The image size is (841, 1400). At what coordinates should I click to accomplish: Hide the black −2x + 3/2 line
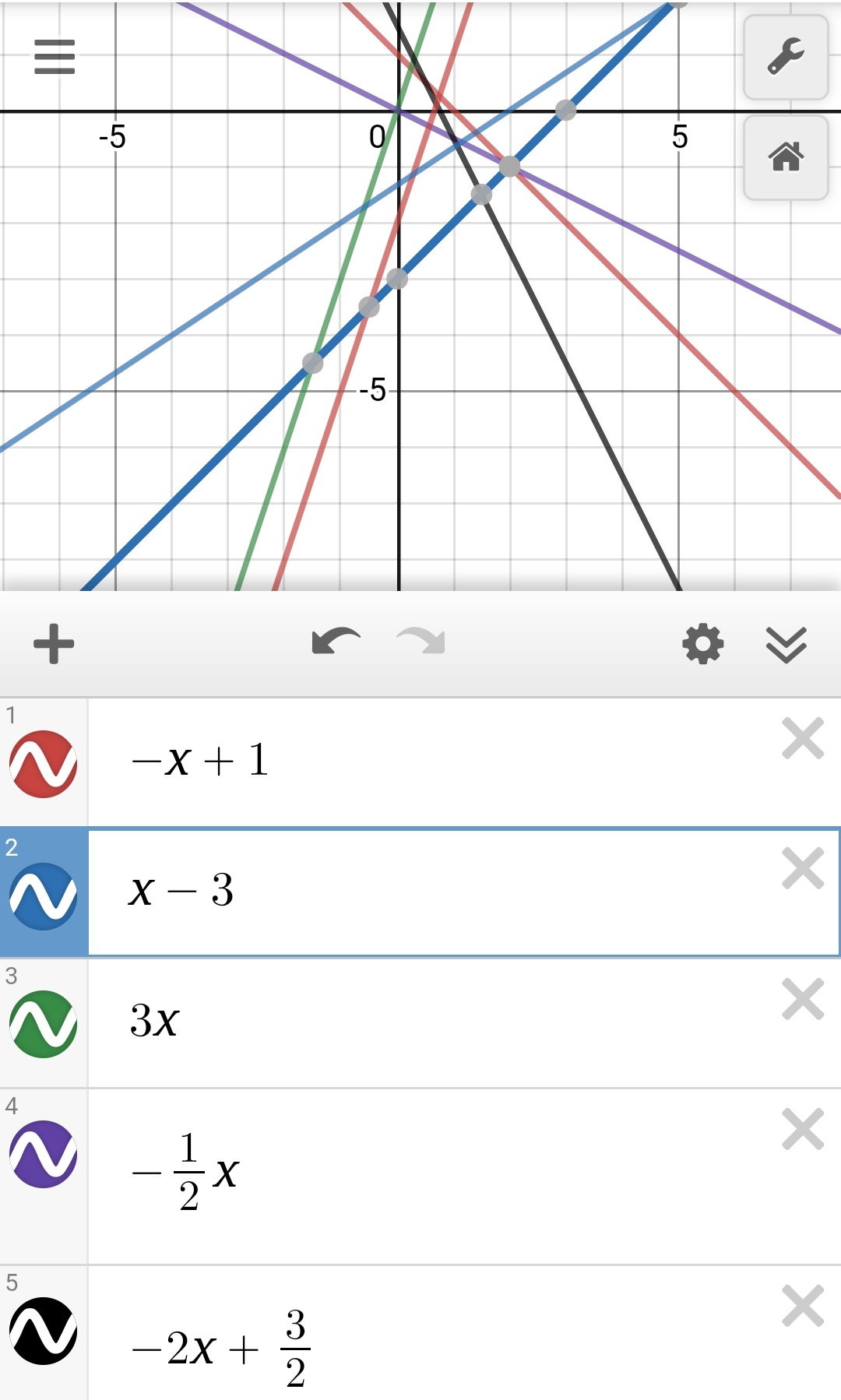(44, 1331)
